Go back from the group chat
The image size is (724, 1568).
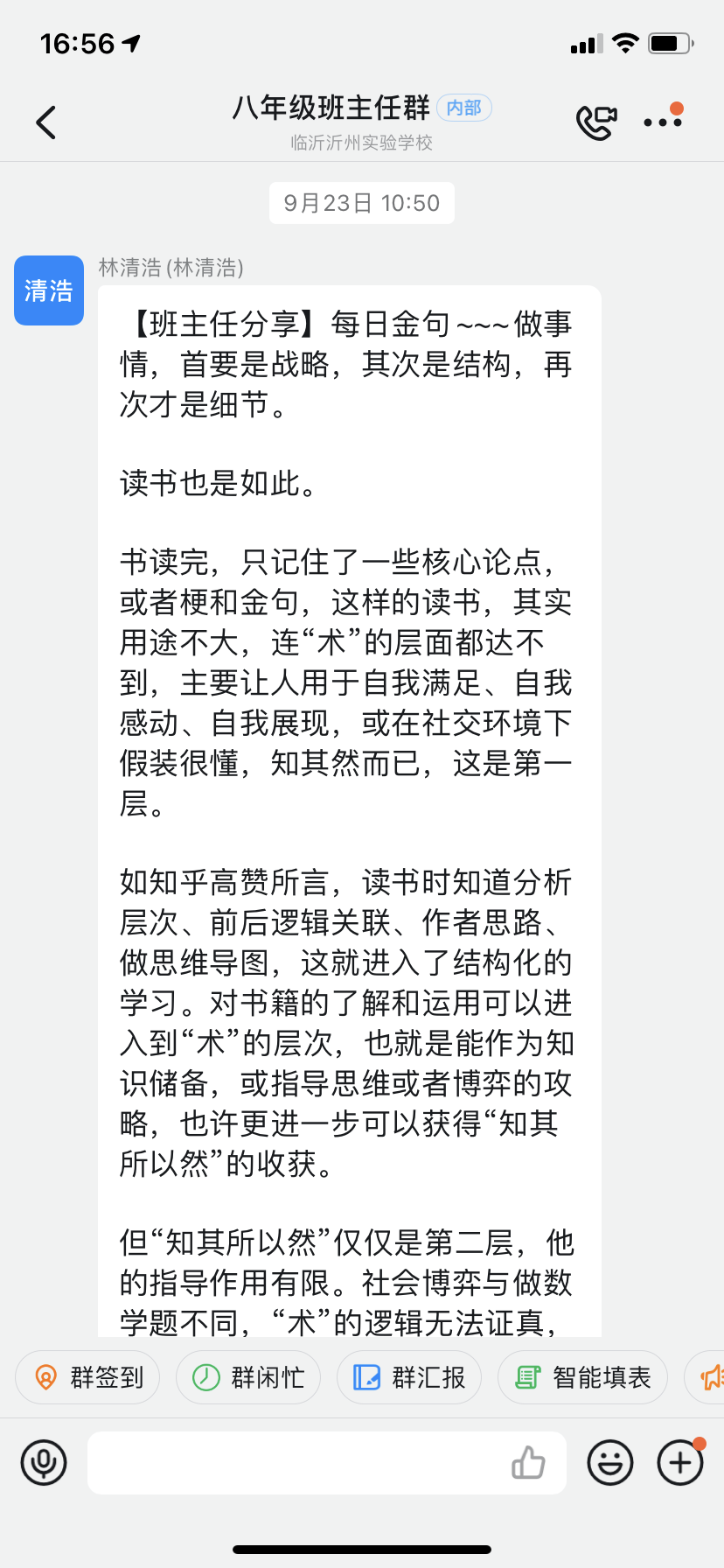click(x=46, y=122)
